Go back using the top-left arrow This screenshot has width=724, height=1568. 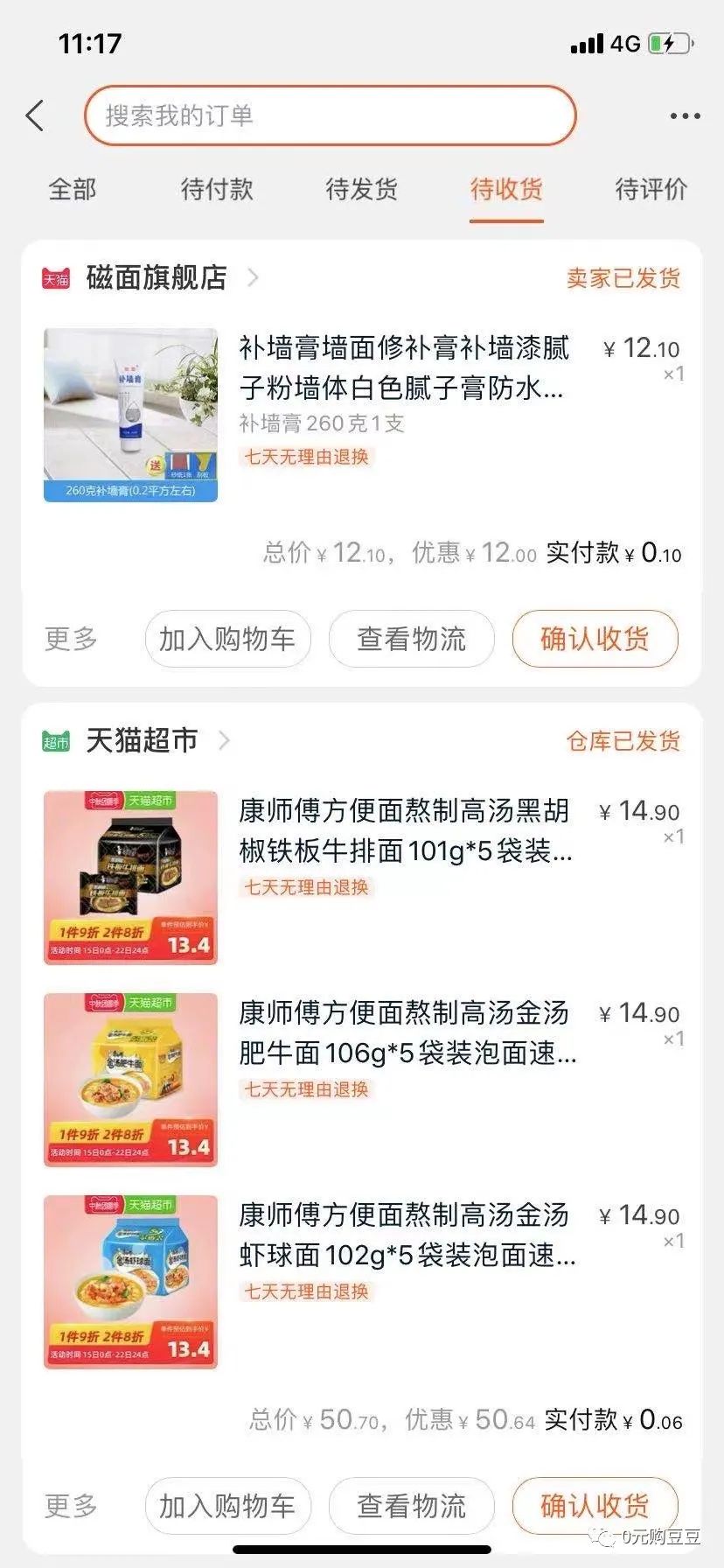[x=35, y=115]
